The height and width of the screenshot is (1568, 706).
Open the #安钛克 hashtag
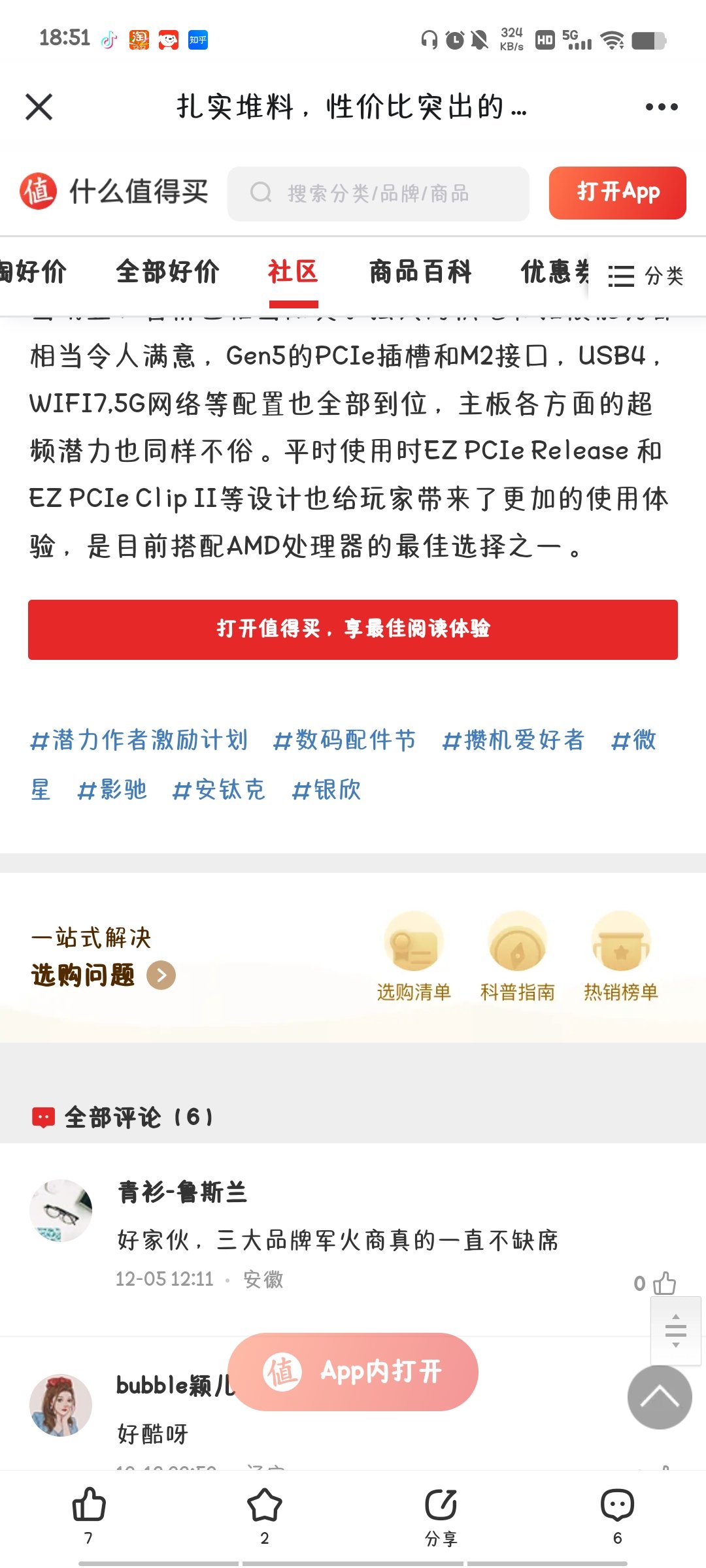pos(218,790)
